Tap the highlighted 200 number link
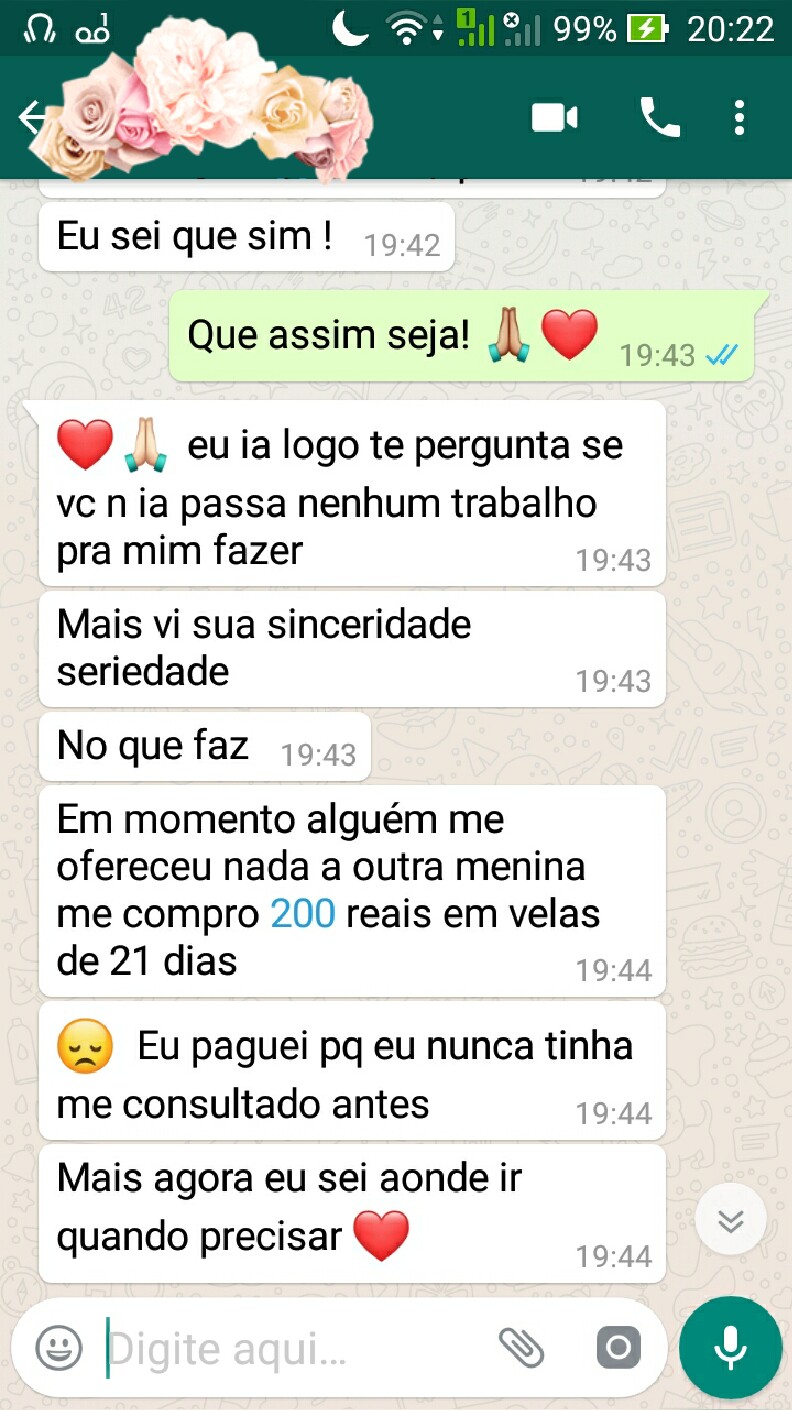This screenshot has width=792, height=1410. 302,914
